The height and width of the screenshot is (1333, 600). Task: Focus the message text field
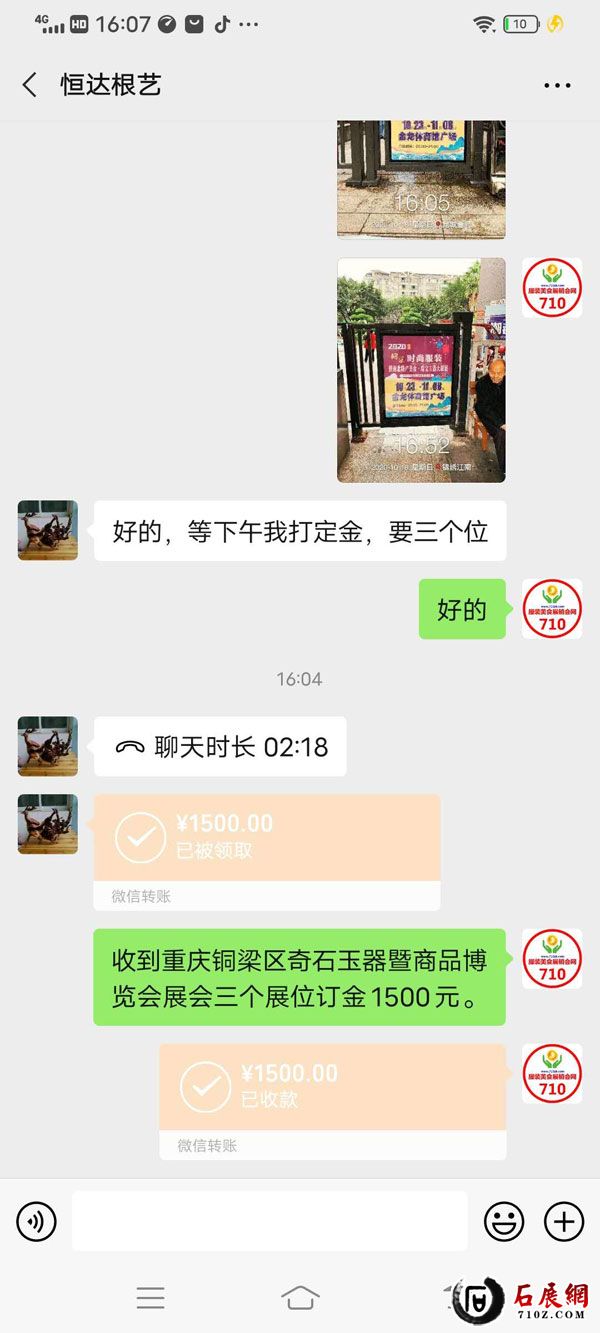[x=269, y=1221]
